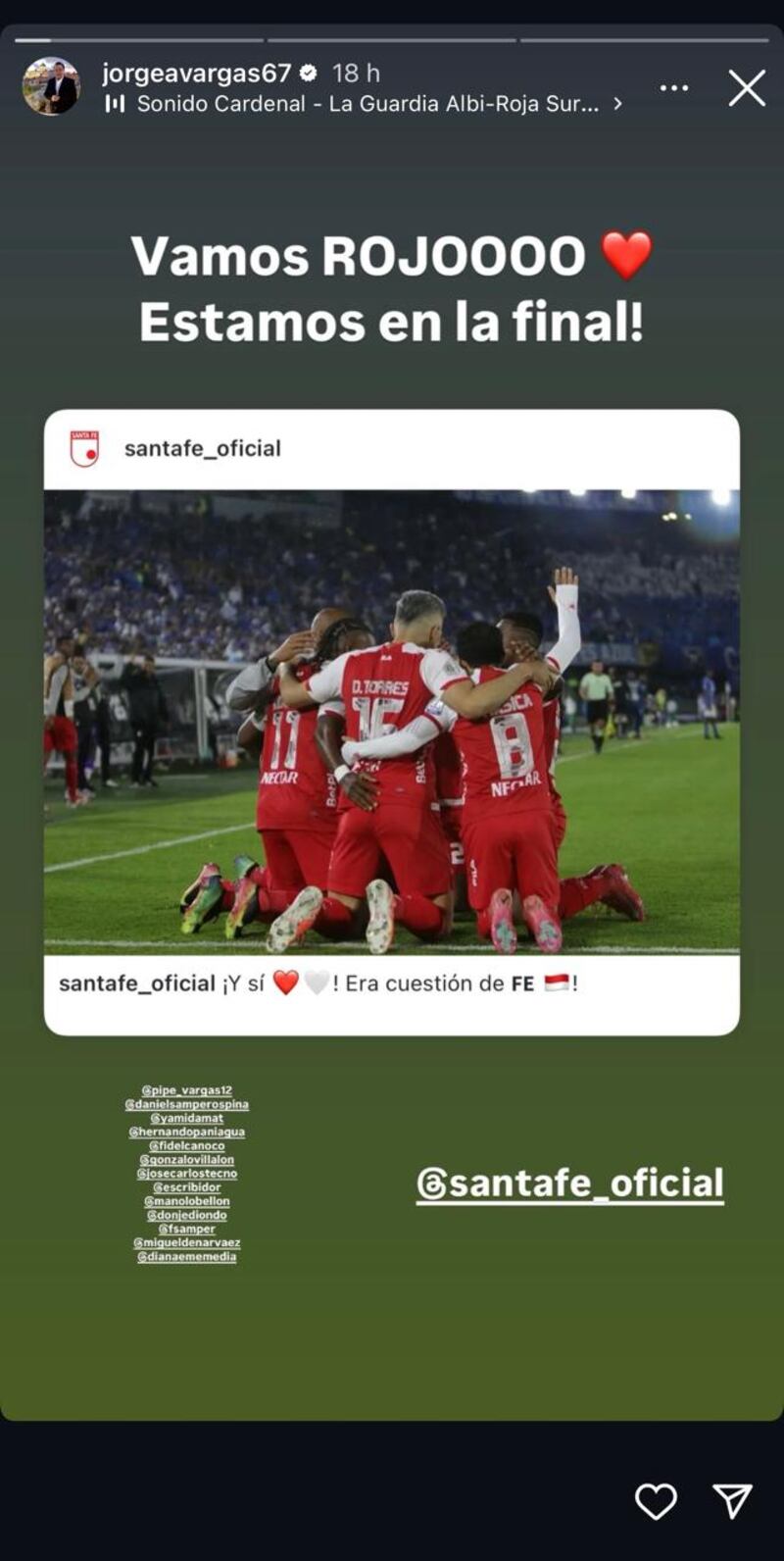
Task: Go to the @migueldenarvaez mention
Action: click(x=187, y=1242)
